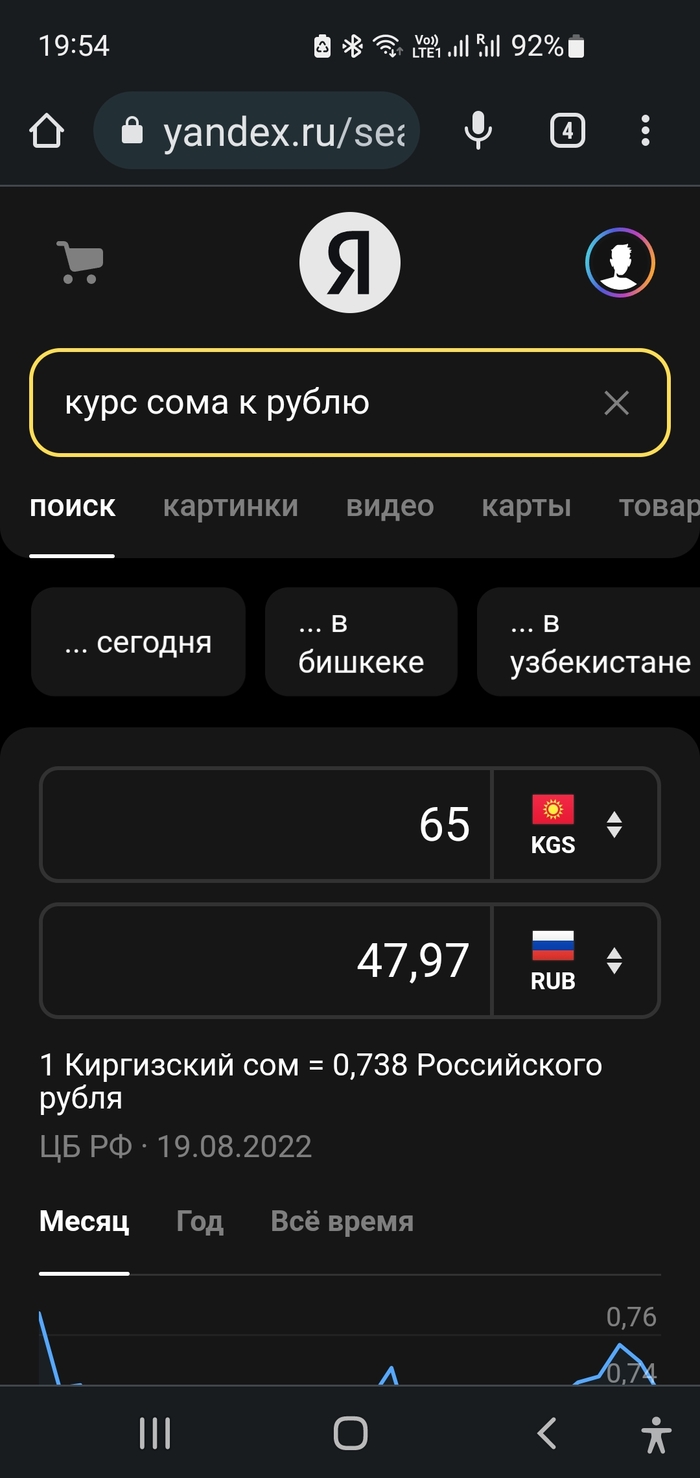Tap the search query field
This screenshot has width=700, height=1478.
(310, 403)
